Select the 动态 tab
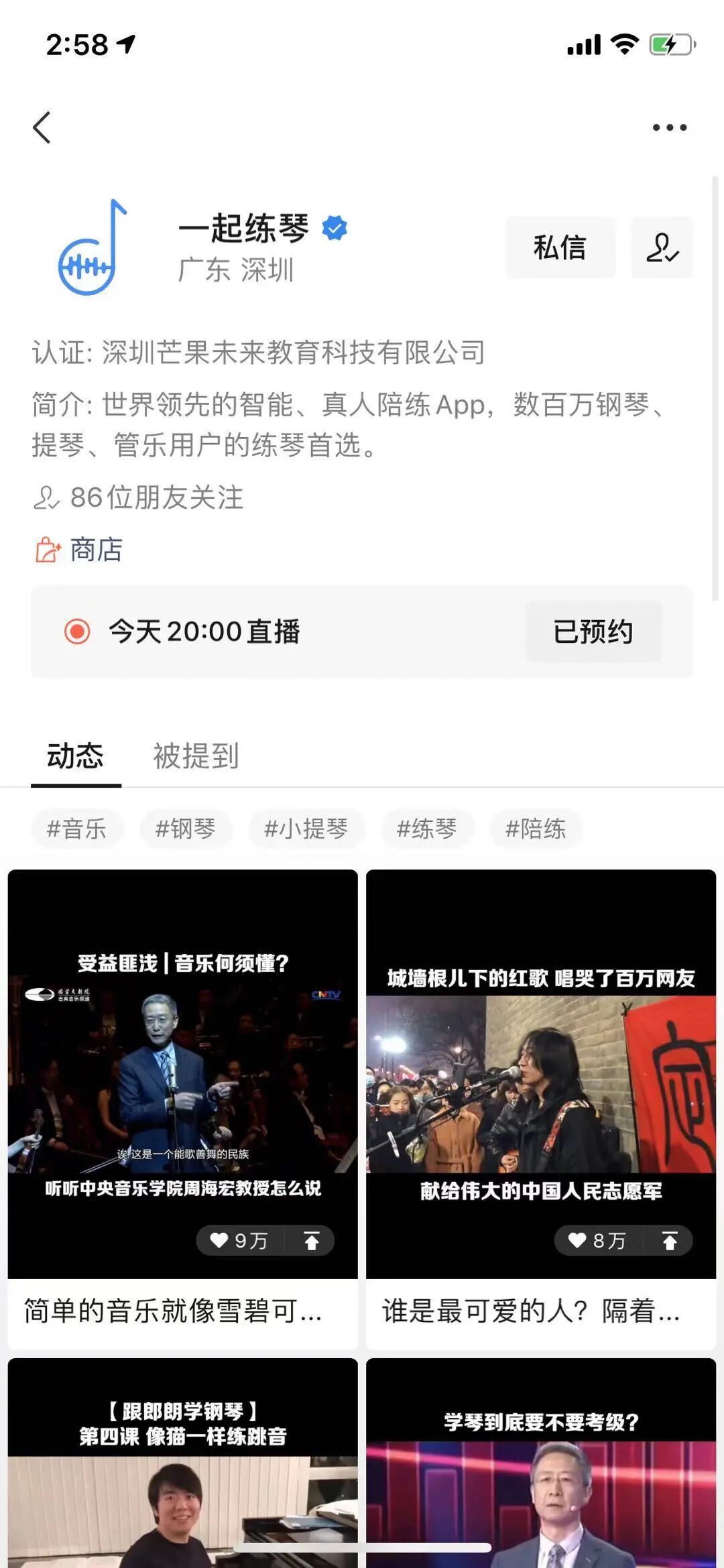Viewport: 724px width, 1568px height. pos(75,756)
